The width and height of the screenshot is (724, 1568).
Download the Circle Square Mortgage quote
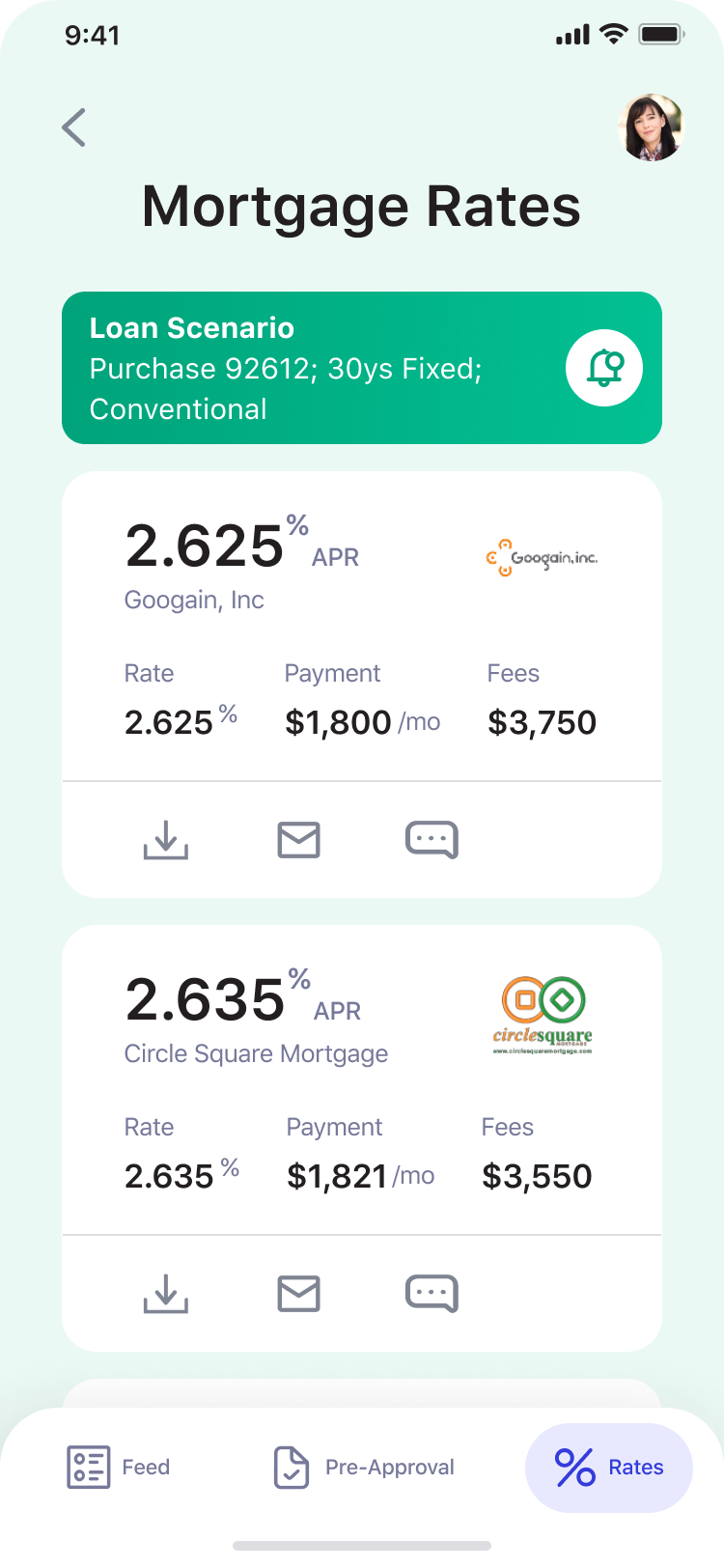[x=166, y=1294]
